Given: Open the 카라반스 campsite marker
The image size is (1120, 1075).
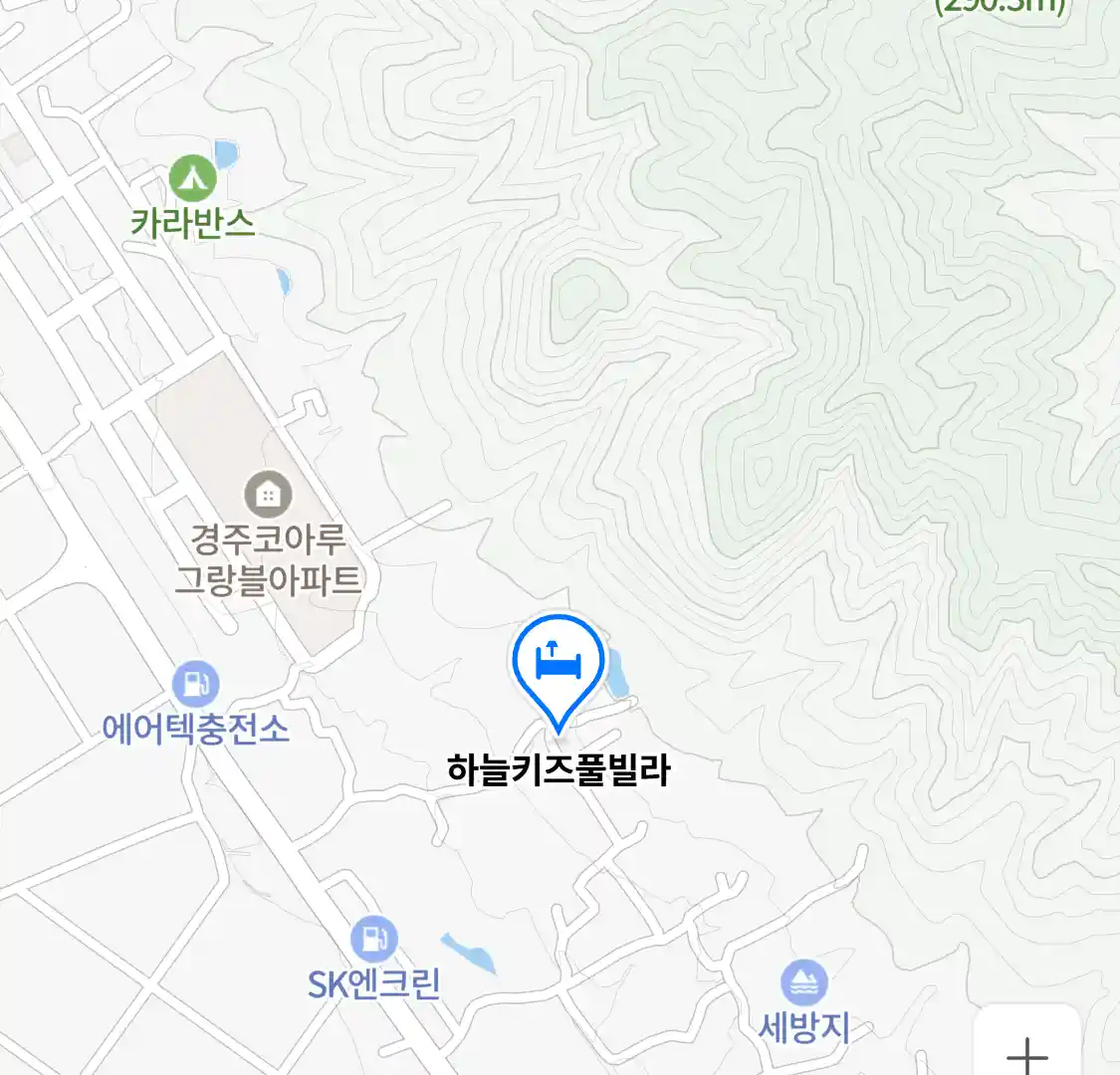Looking at the screenshot, I should click(x=192, y=179).
